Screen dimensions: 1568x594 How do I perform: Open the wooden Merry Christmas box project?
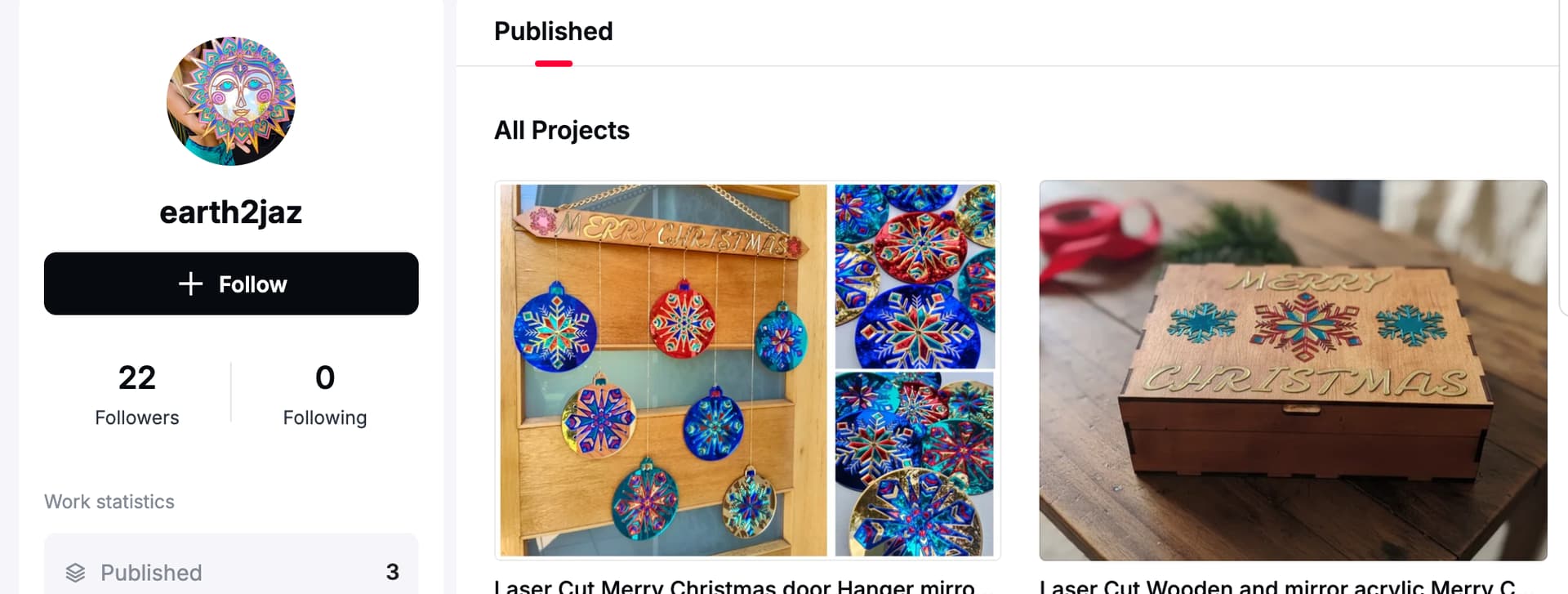1292,370
